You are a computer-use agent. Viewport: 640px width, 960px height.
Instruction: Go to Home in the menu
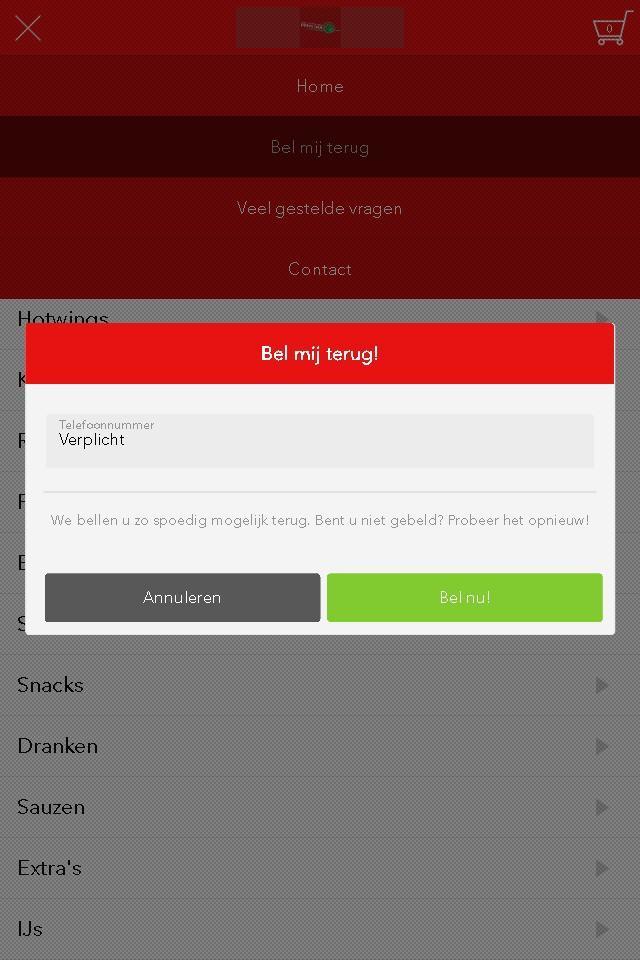pyautogui.click(x=320, y=86)
